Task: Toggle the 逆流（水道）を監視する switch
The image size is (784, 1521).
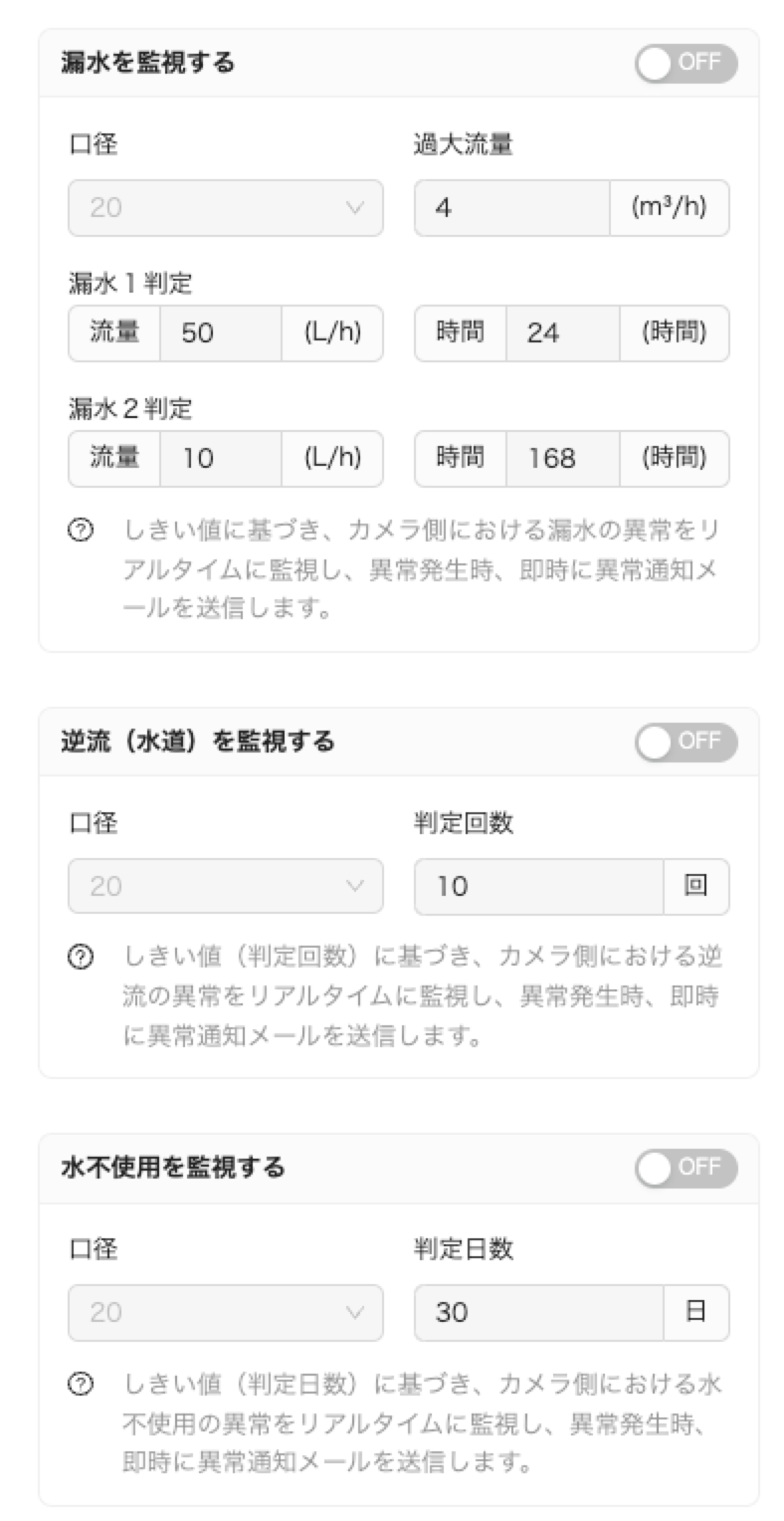Action: pos(686,743)
